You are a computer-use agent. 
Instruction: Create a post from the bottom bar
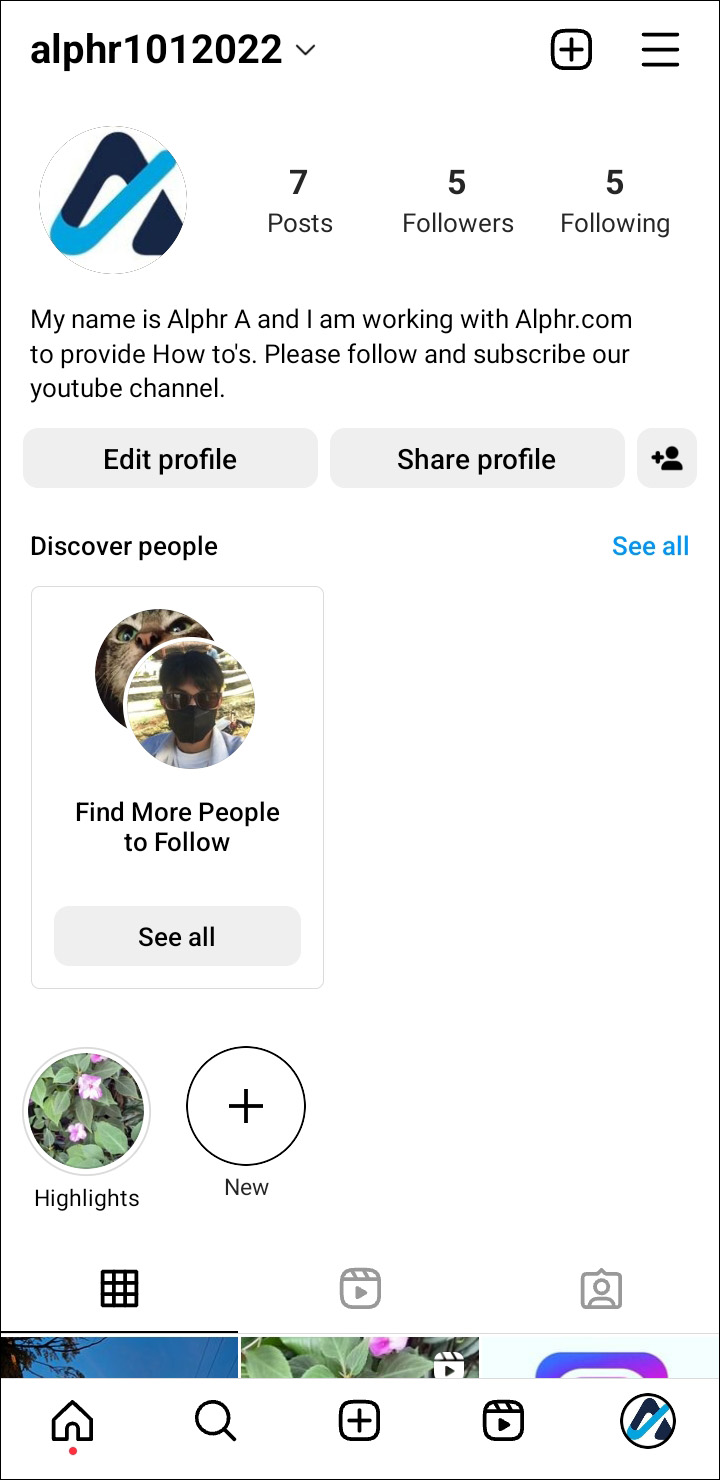[359, 1420]
